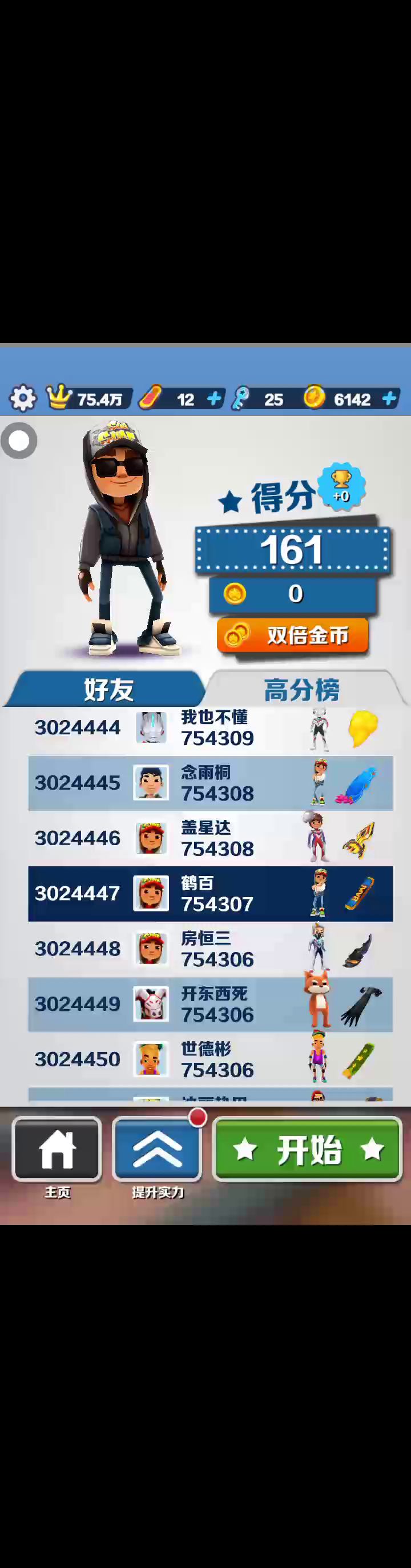The image size is (411, 1568).
Task: Open 开东西死's leaderboard entry
Action: point(209,1005)
